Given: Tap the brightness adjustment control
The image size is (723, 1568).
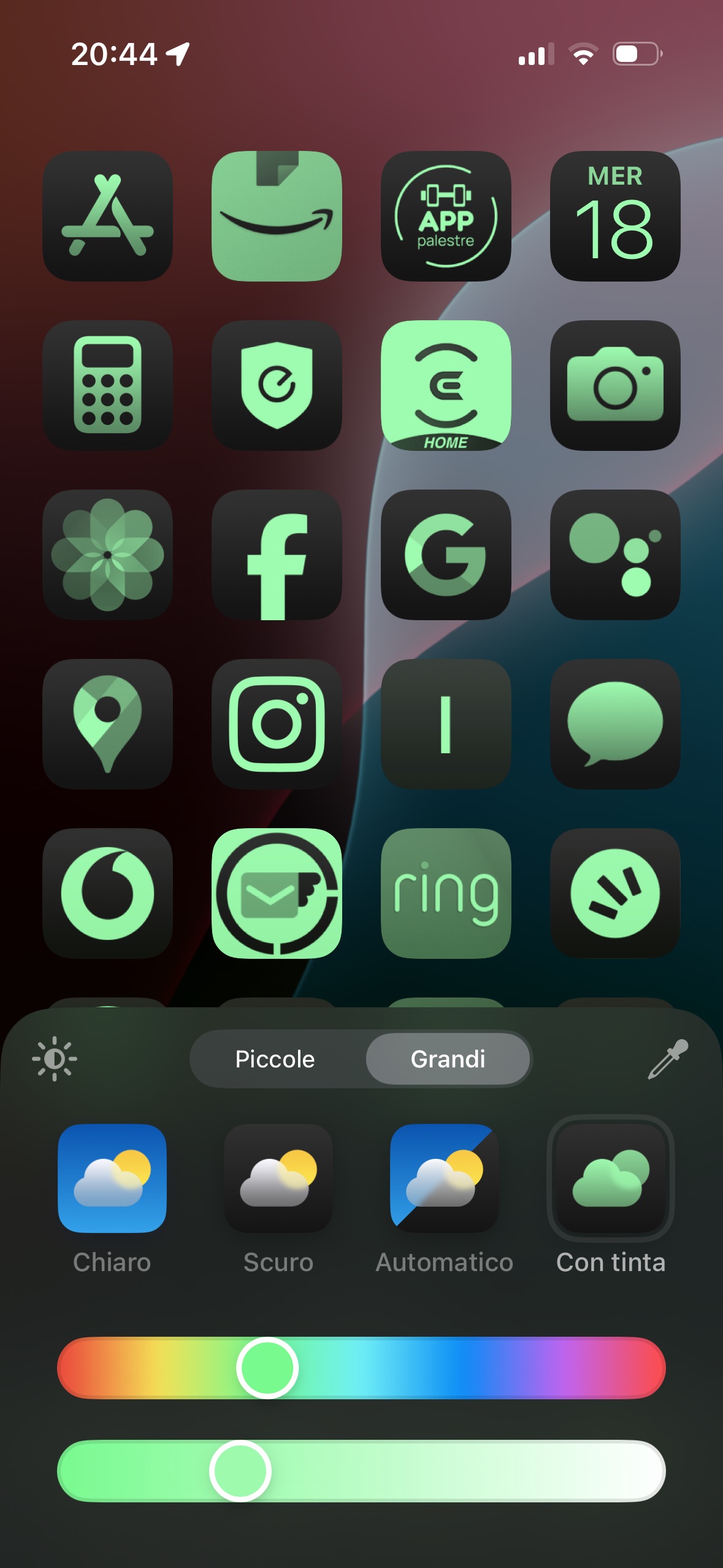Looking at the screenshot, I should 56,1059.
